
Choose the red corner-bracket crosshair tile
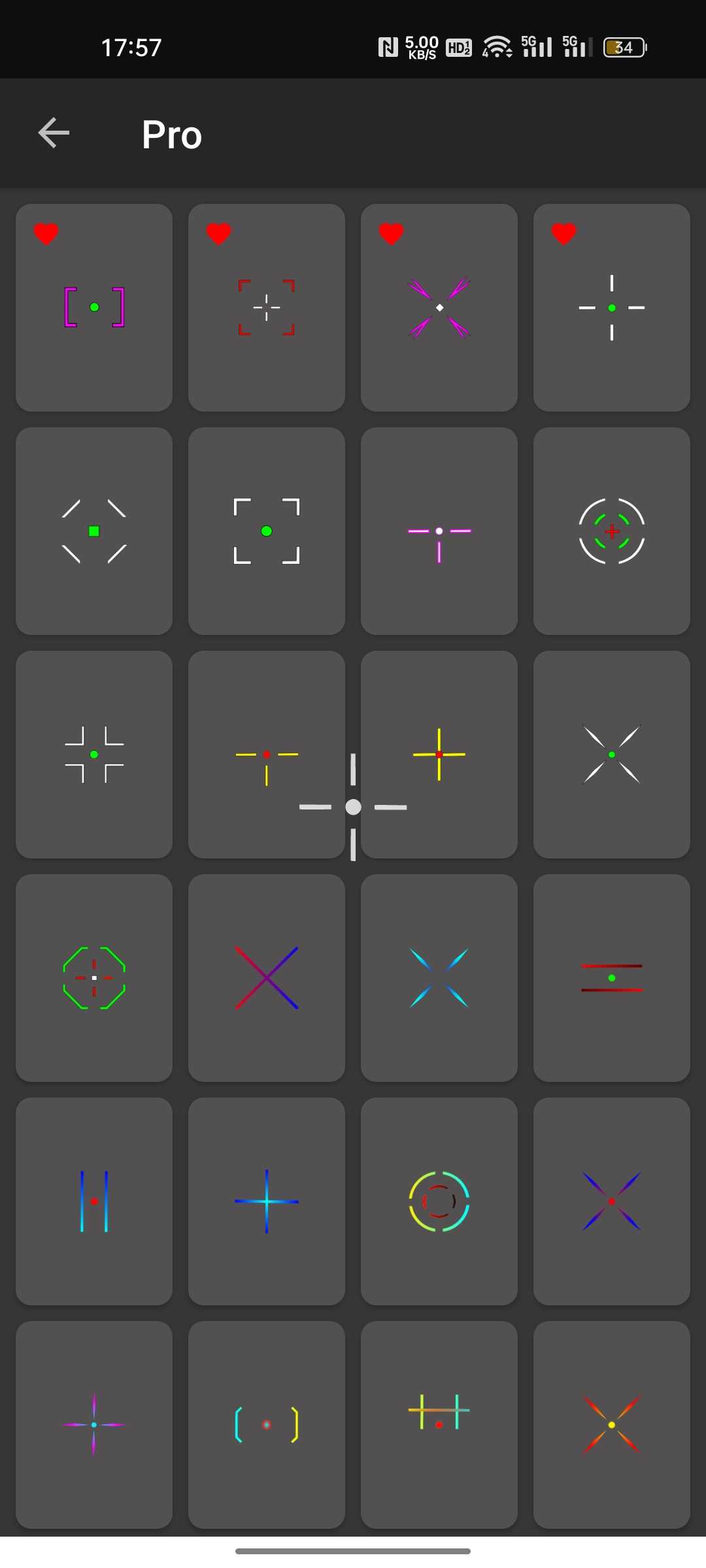(267, 307)
